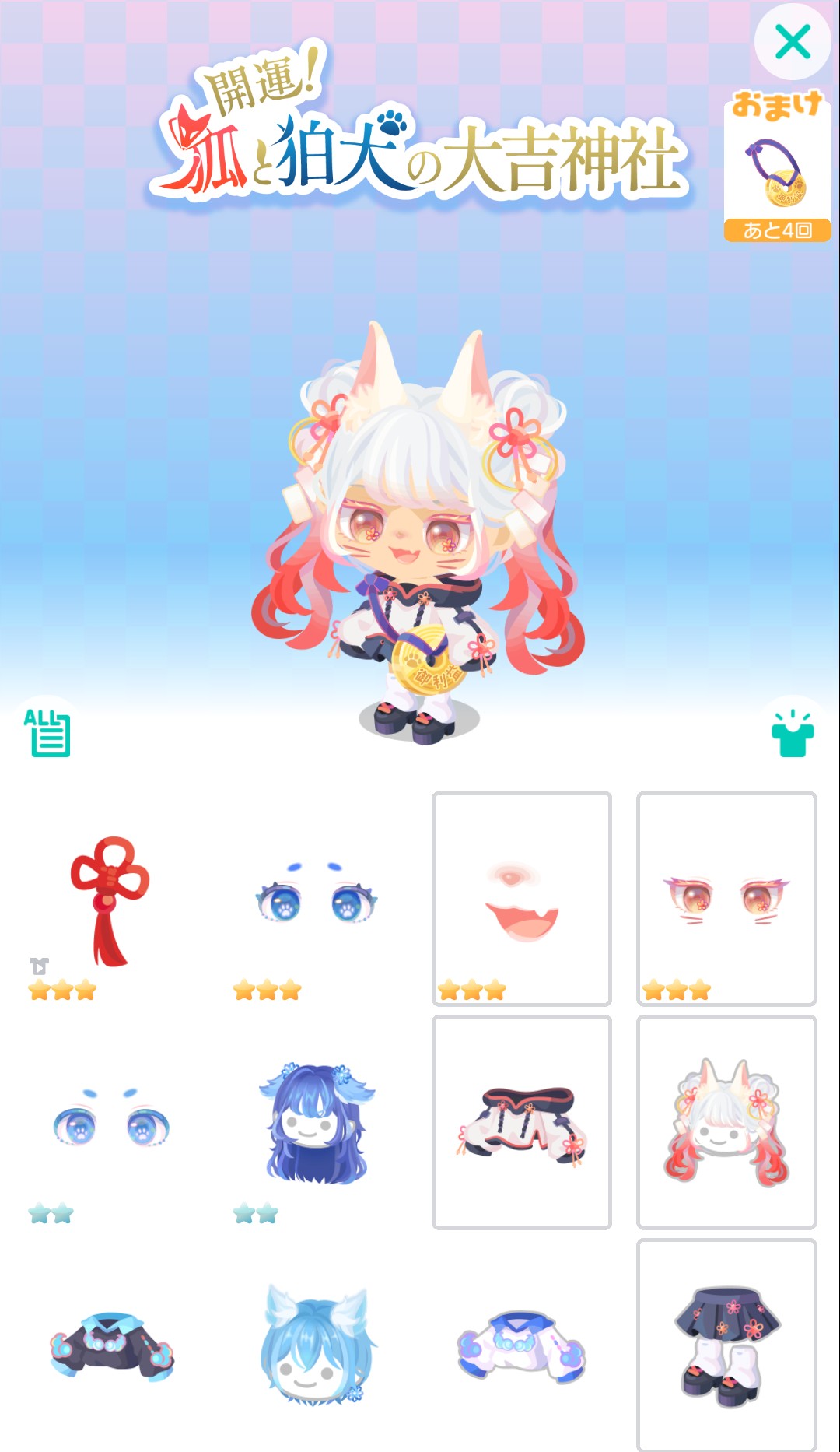Try on the long dark blue hairstyle
The width and height of the screenshot is (840, 1452).
[316, 1123]
